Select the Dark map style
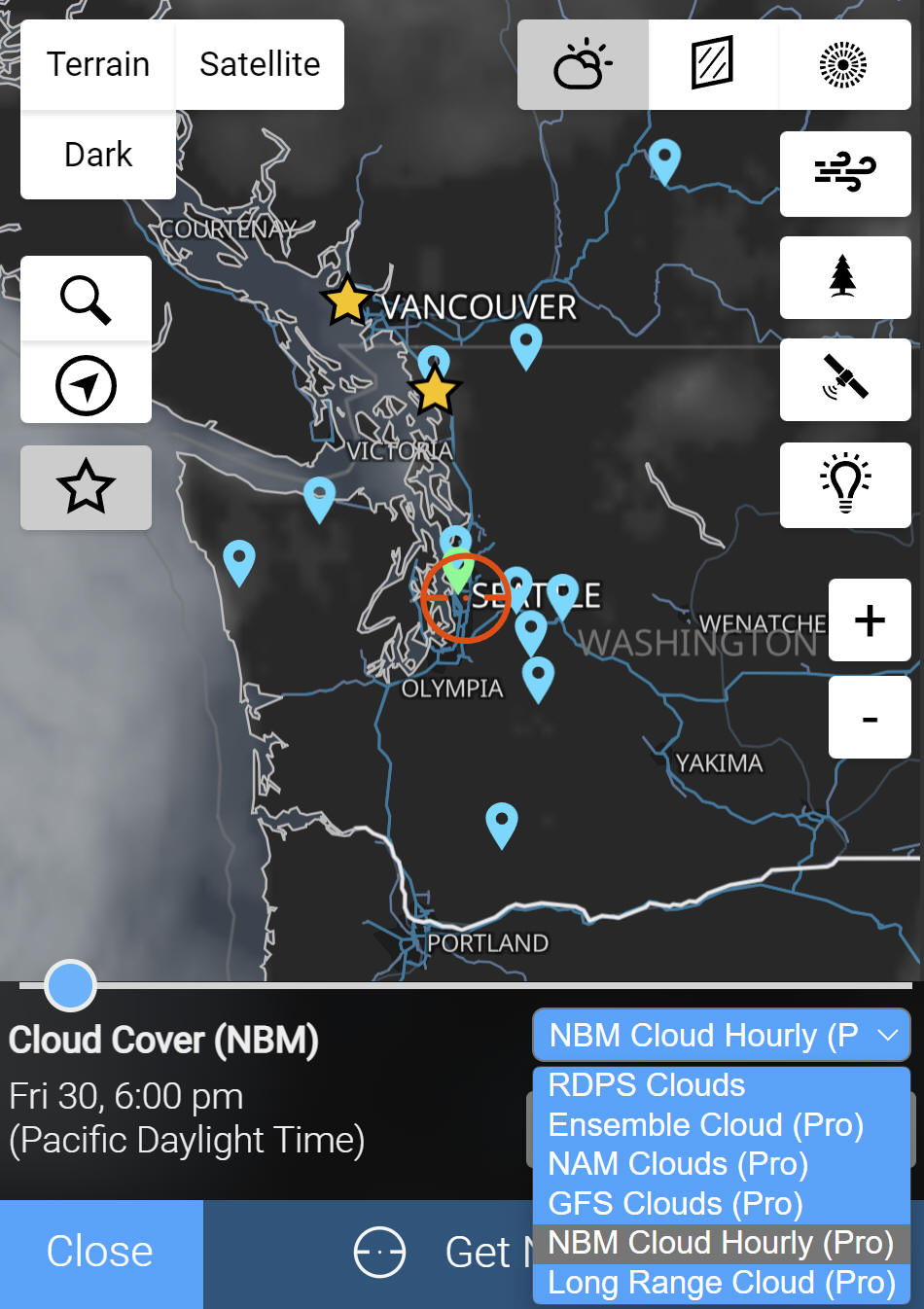The height and width of the screenshot is (1309, 924). point(98,155)
